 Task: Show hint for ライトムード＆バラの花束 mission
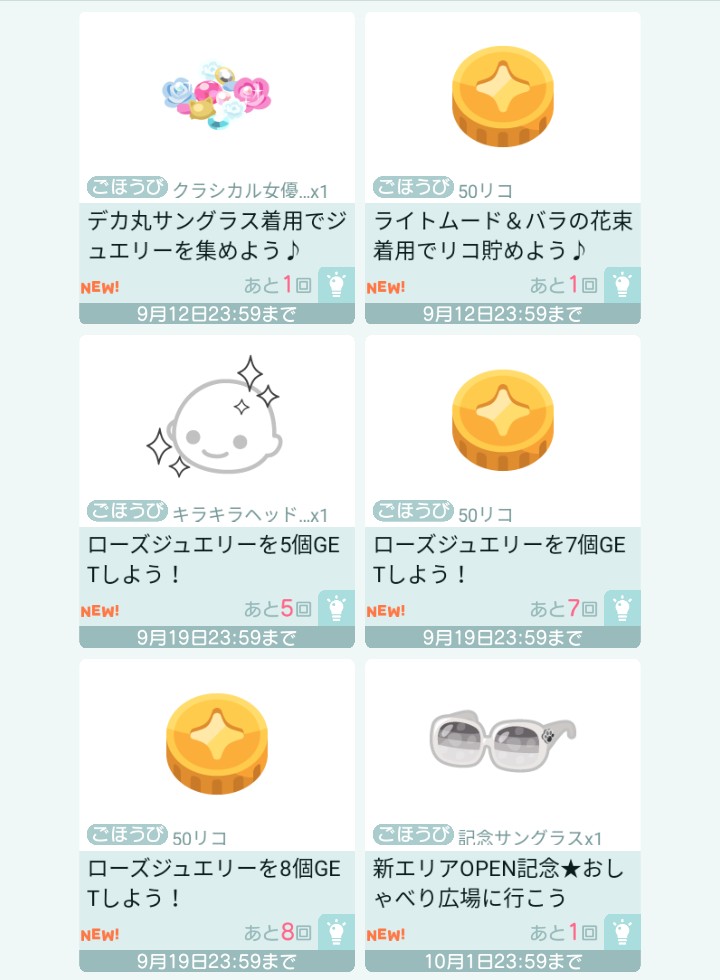pyautogui.click(x=622, y=285)
